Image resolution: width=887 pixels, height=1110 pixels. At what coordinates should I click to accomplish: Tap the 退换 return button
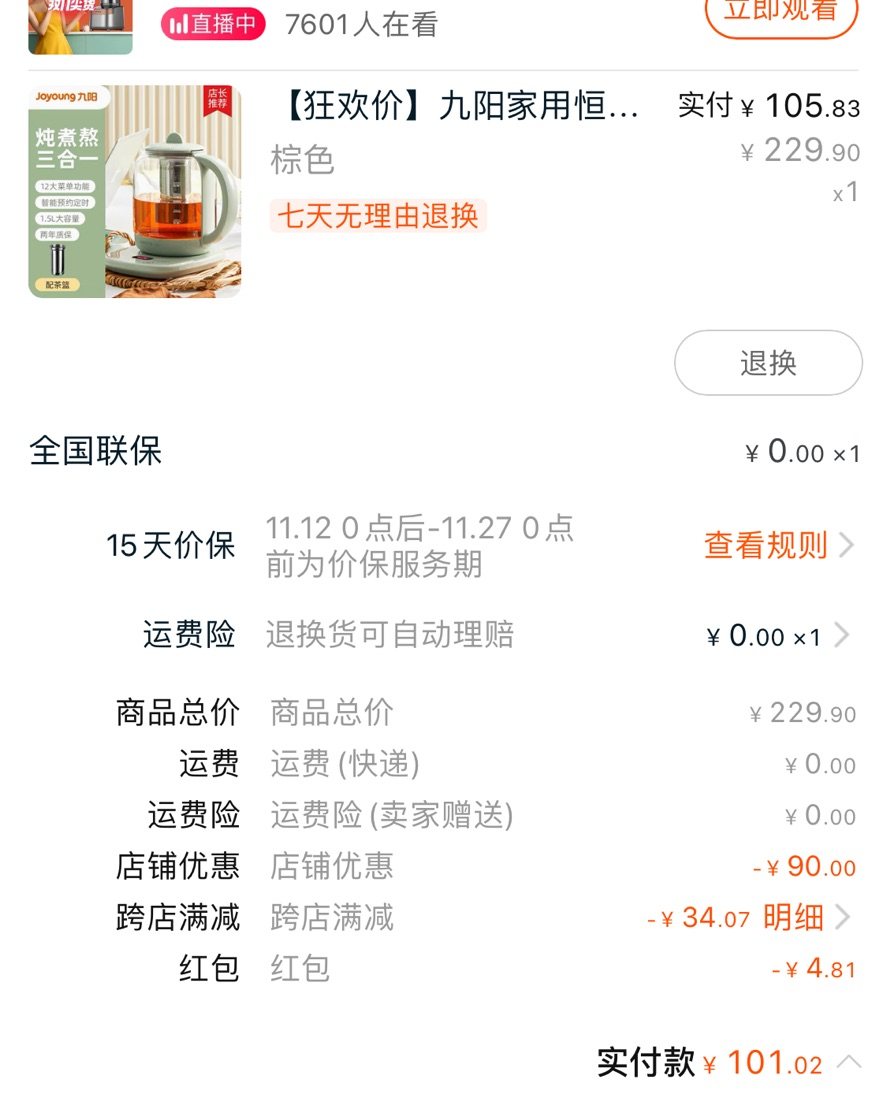[x=767, y=362]
